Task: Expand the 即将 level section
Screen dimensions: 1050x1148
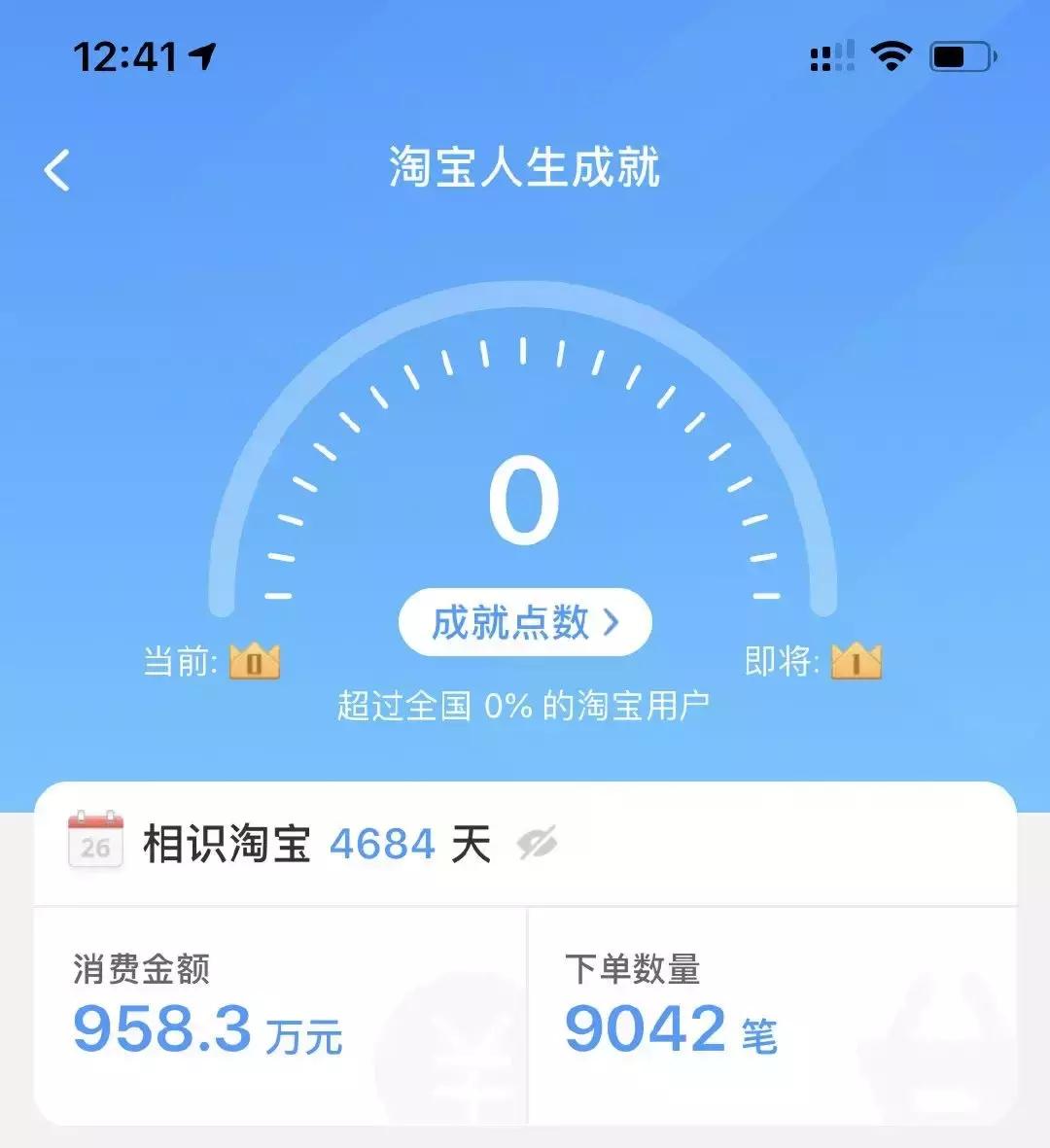Action: [x=817, y=662]
